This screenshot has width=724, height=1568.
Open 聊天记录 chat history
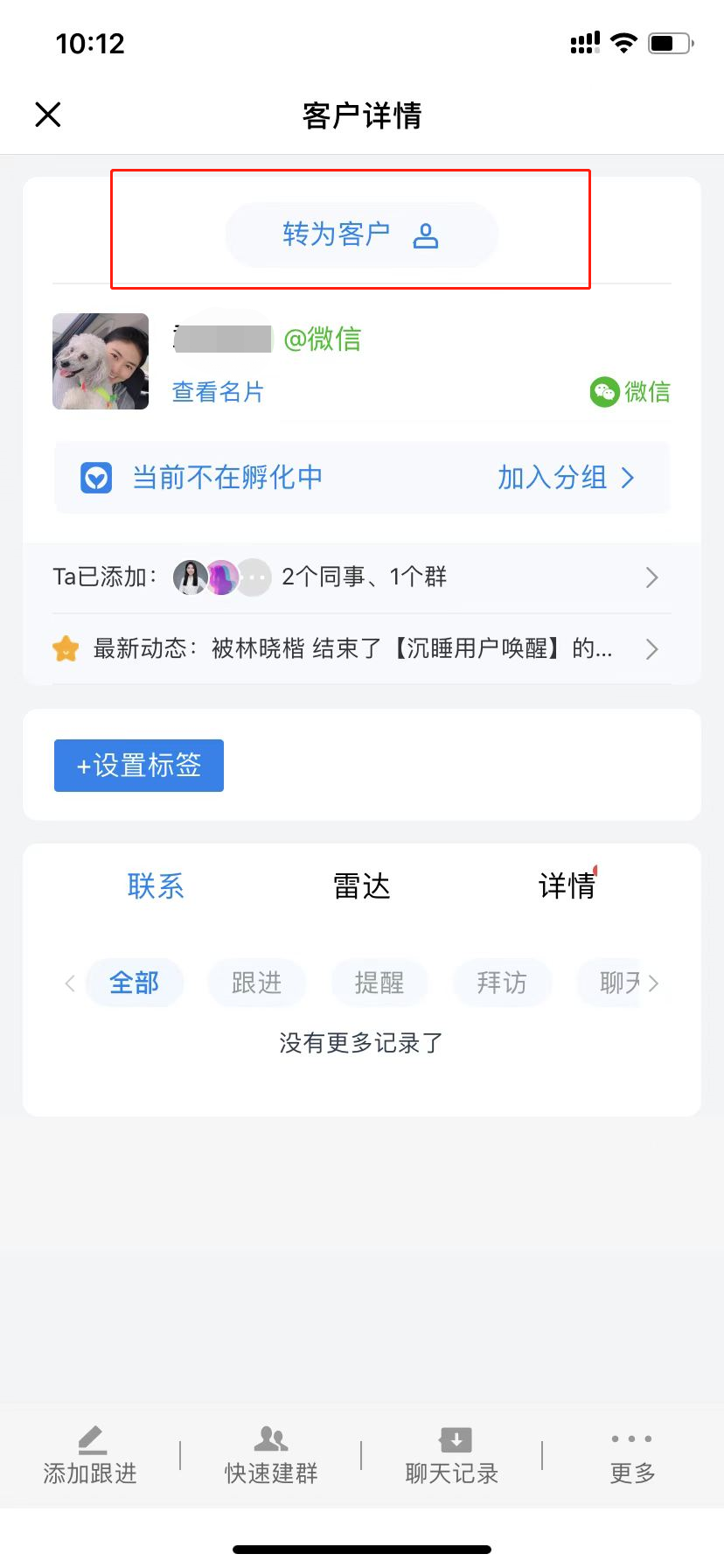tap(452, 1456)
